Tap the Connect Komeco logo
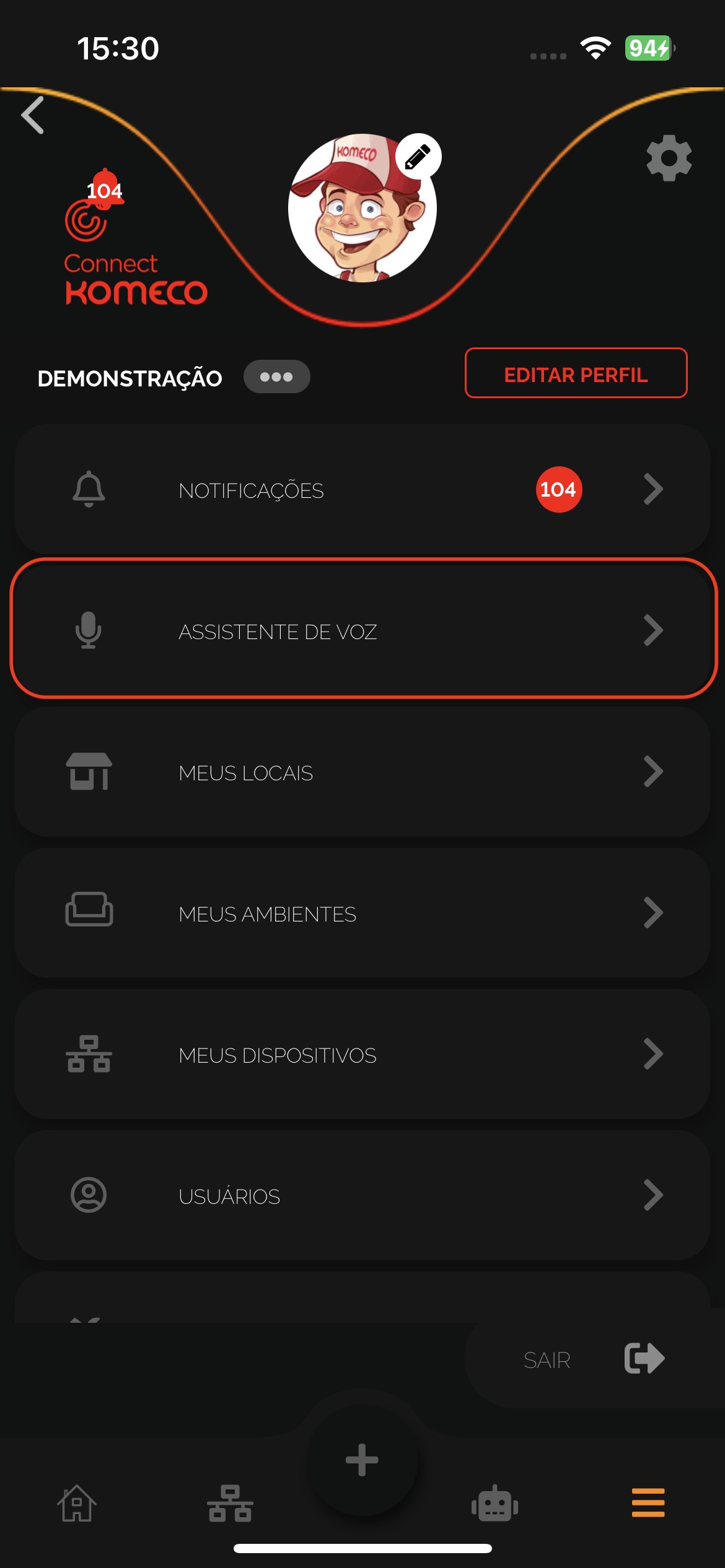This screenshot has height=1568, width=725. tap(135, 254)
